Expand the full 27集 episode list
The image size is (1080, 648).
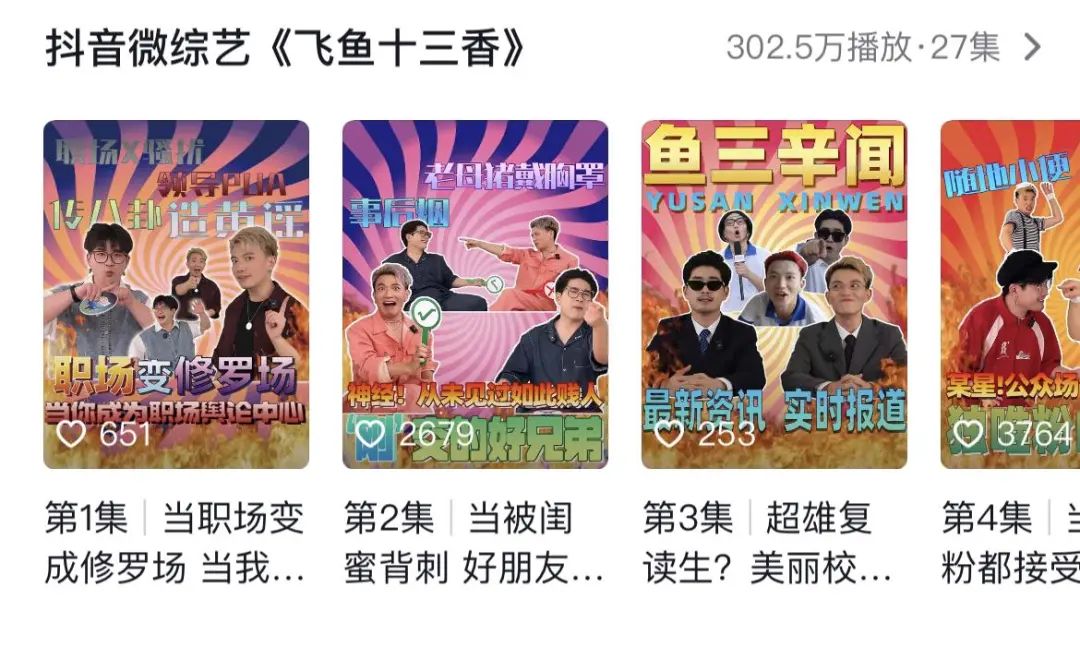1033,47
